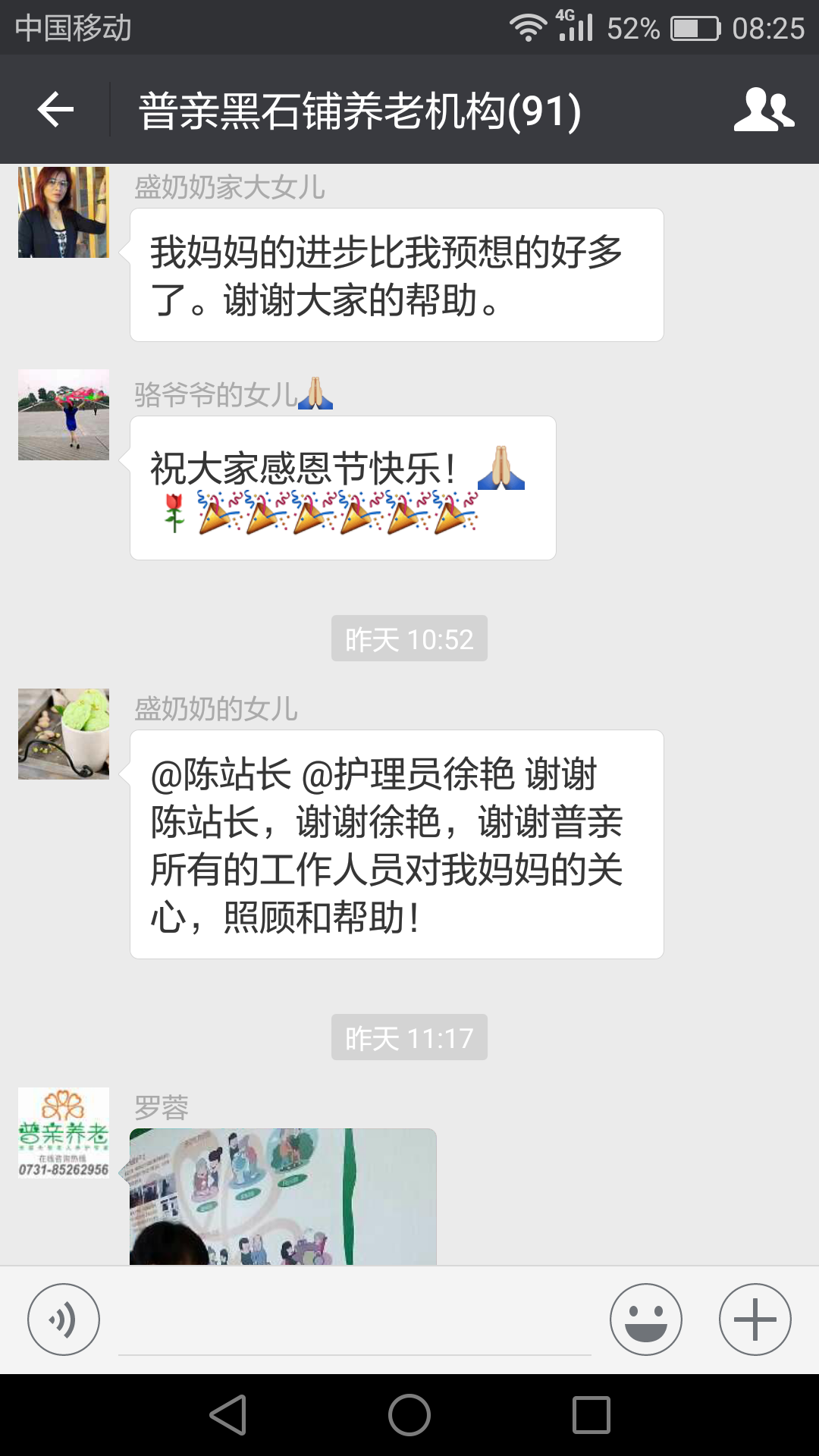The image size is (819, 1456).
Task: Open the recent apps overview
Action: tap(591, 1415)
